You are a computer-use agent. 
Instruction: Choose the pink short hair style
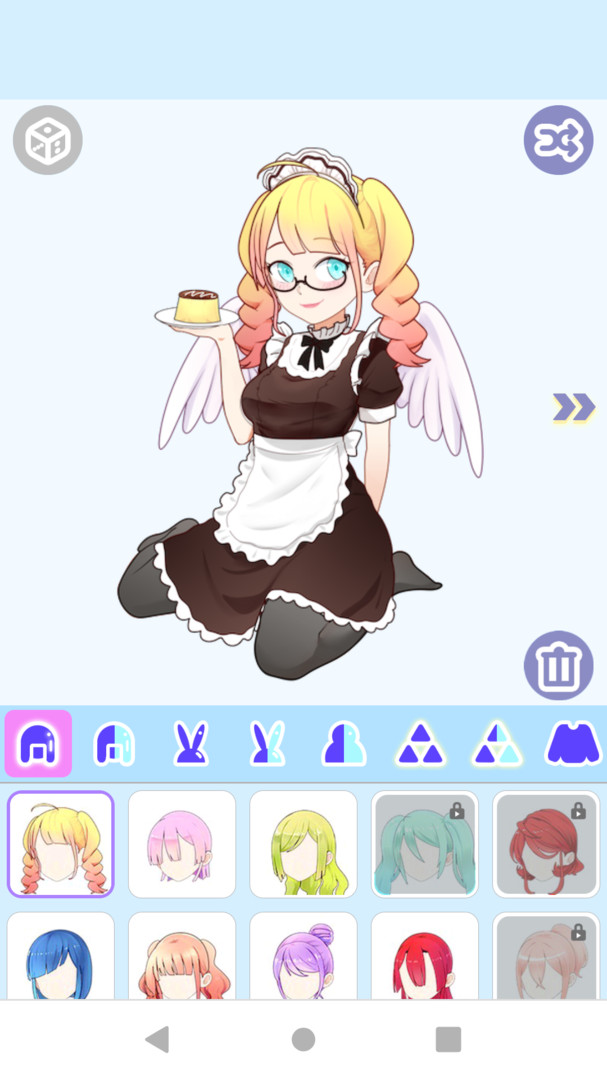(182, 844)
